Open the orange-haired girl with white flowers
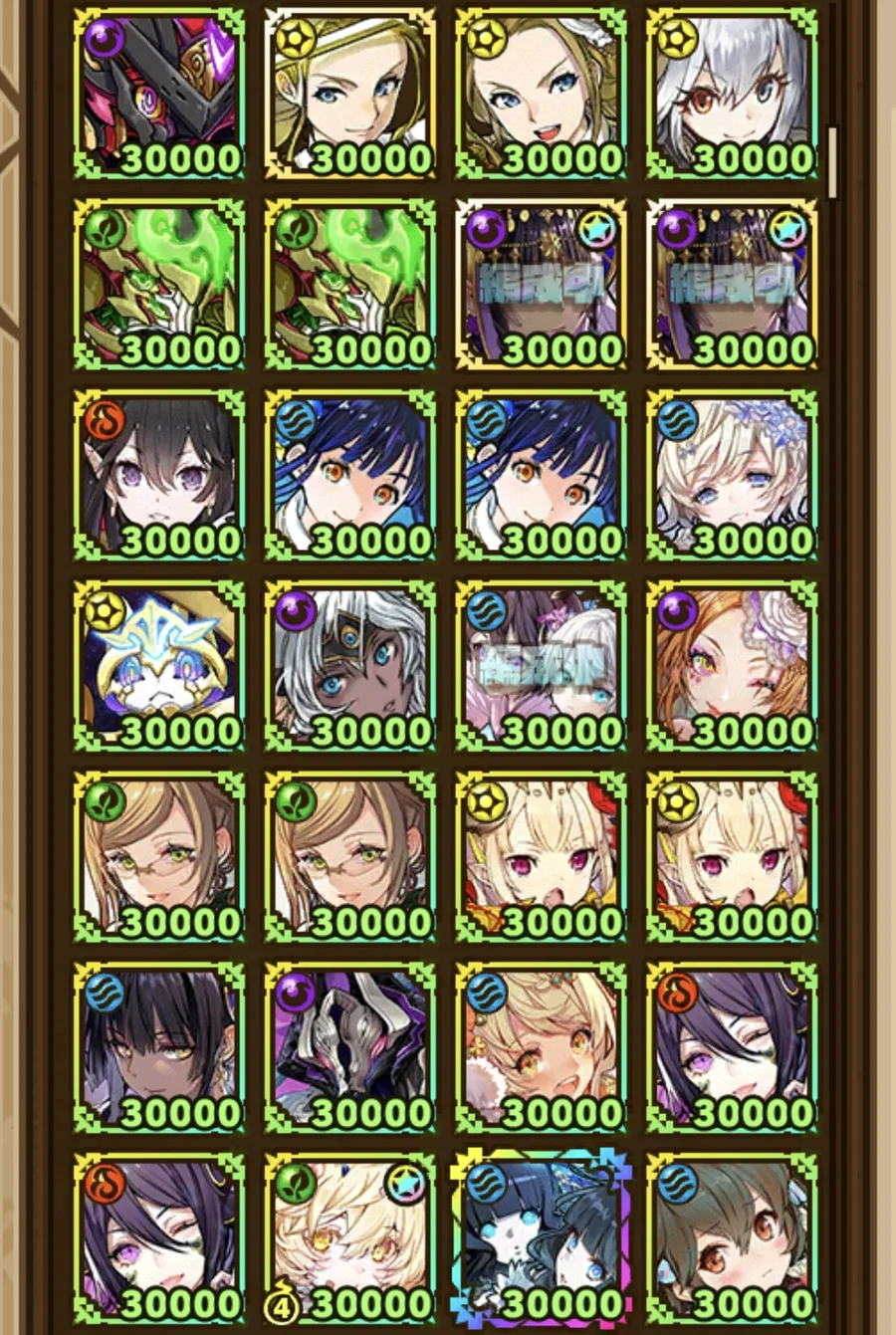The image size is (896, 1335). (x=732, y=667)
